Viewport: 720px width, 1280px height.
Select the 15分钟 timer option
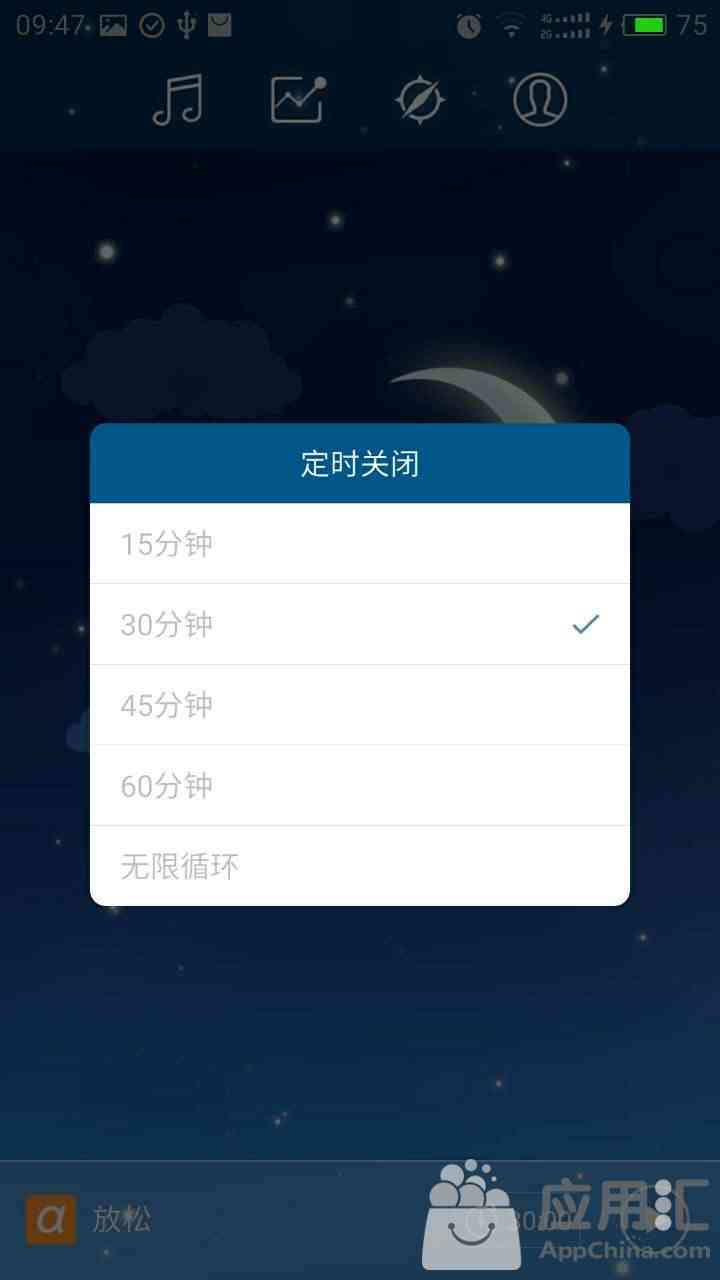(x=360, y=544)
